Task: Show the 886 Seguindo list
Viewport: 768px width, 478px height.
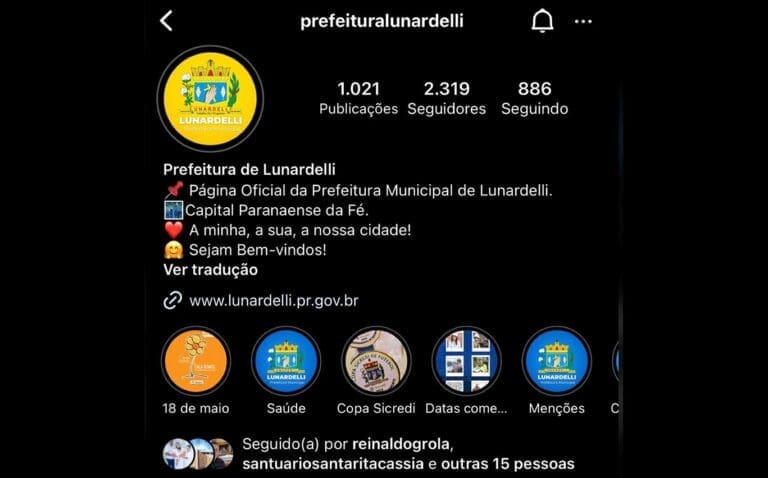Action: tap(534, 98)
